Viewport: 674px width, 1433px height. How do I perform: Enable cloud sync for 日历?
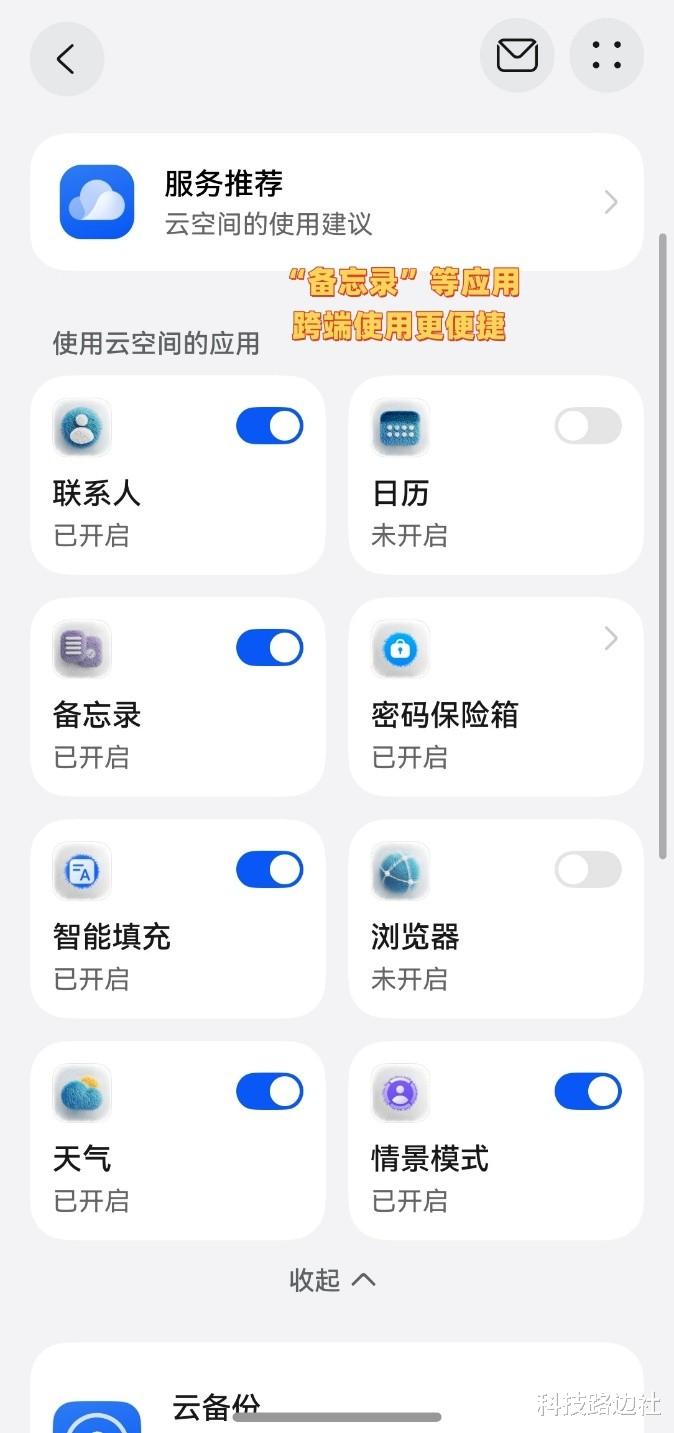588,426
